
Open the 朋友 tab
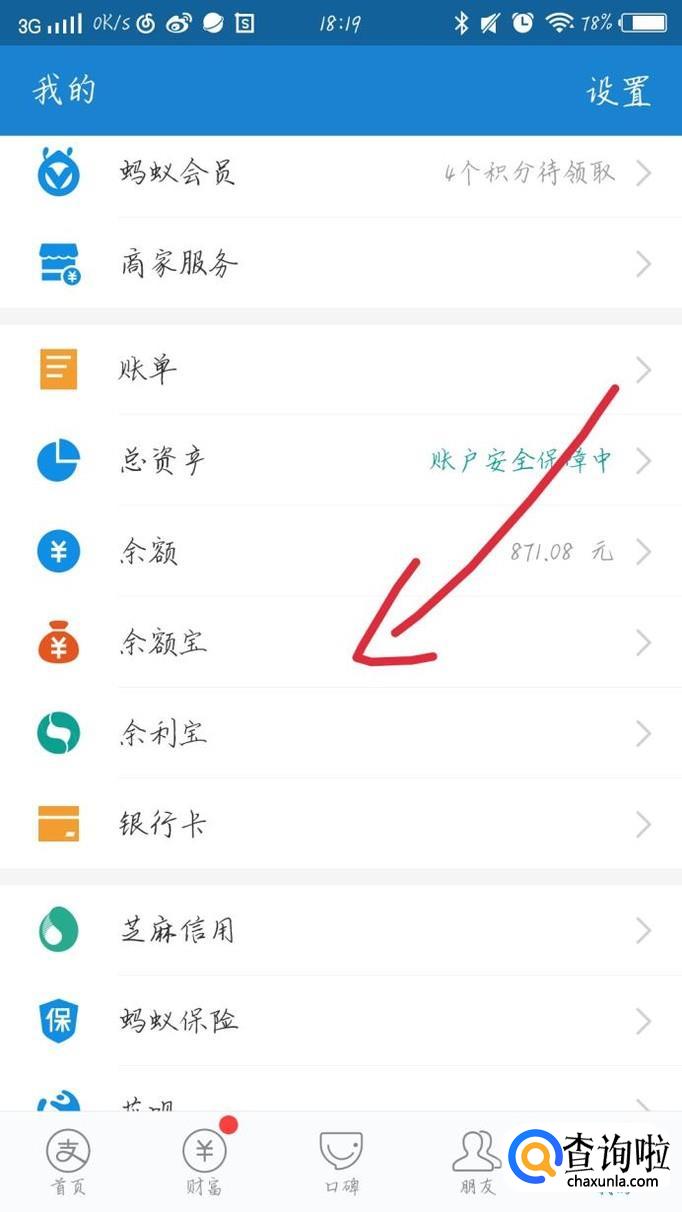(x=476, y=1163)
